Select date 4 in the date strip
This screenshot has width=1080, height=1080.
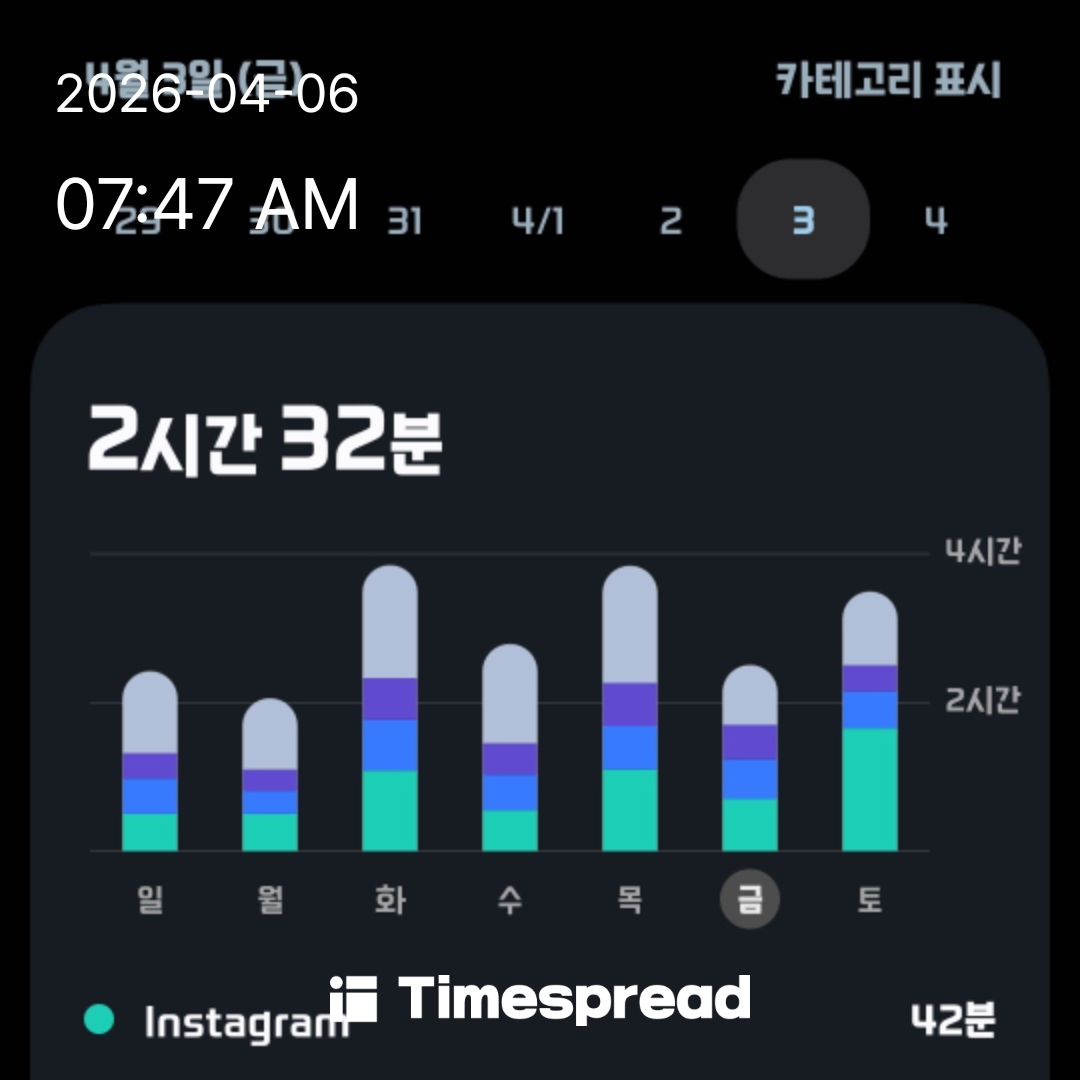[936, 220]
